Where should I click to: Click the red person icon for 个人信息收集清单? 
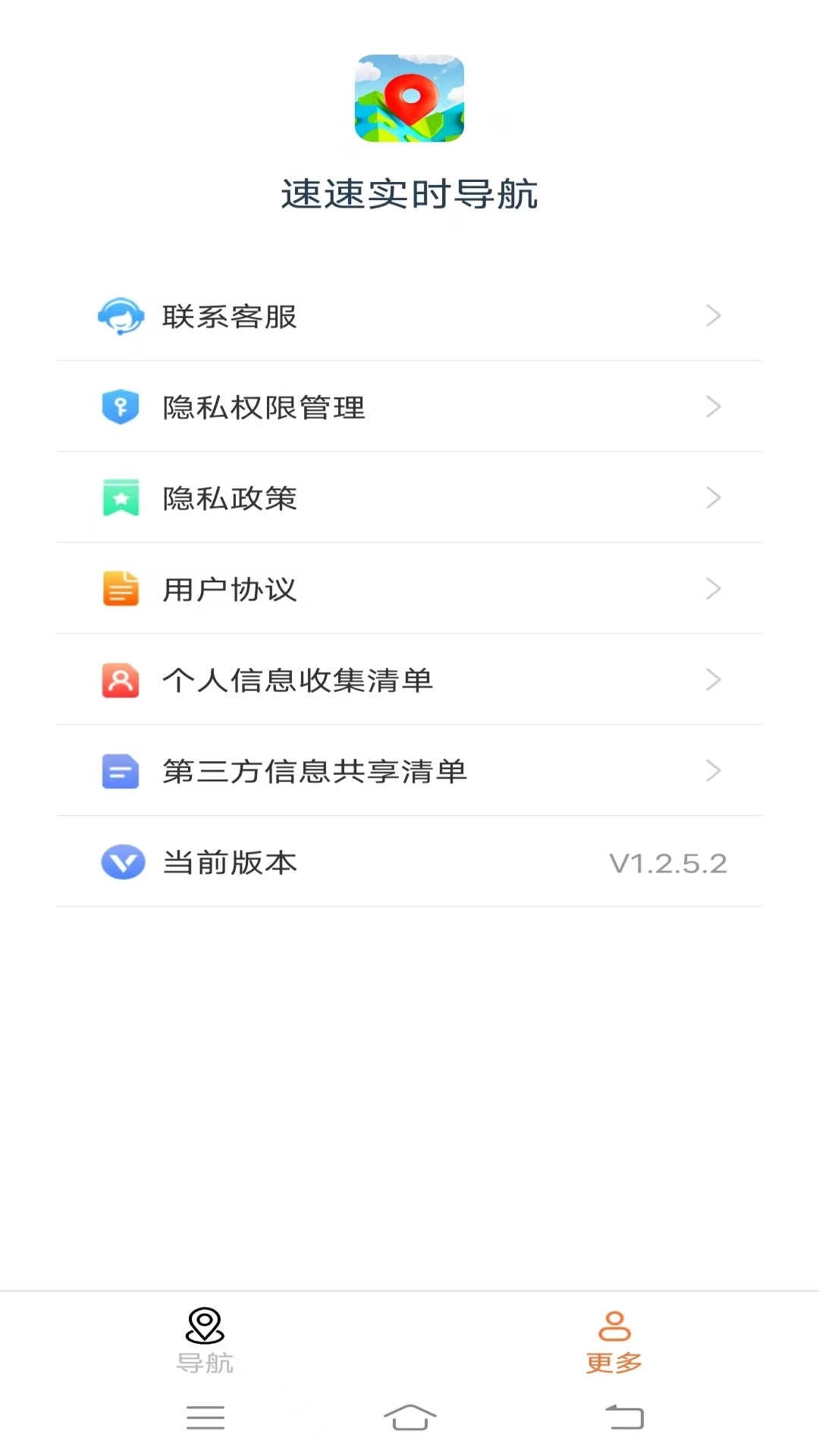click(121, 680)
